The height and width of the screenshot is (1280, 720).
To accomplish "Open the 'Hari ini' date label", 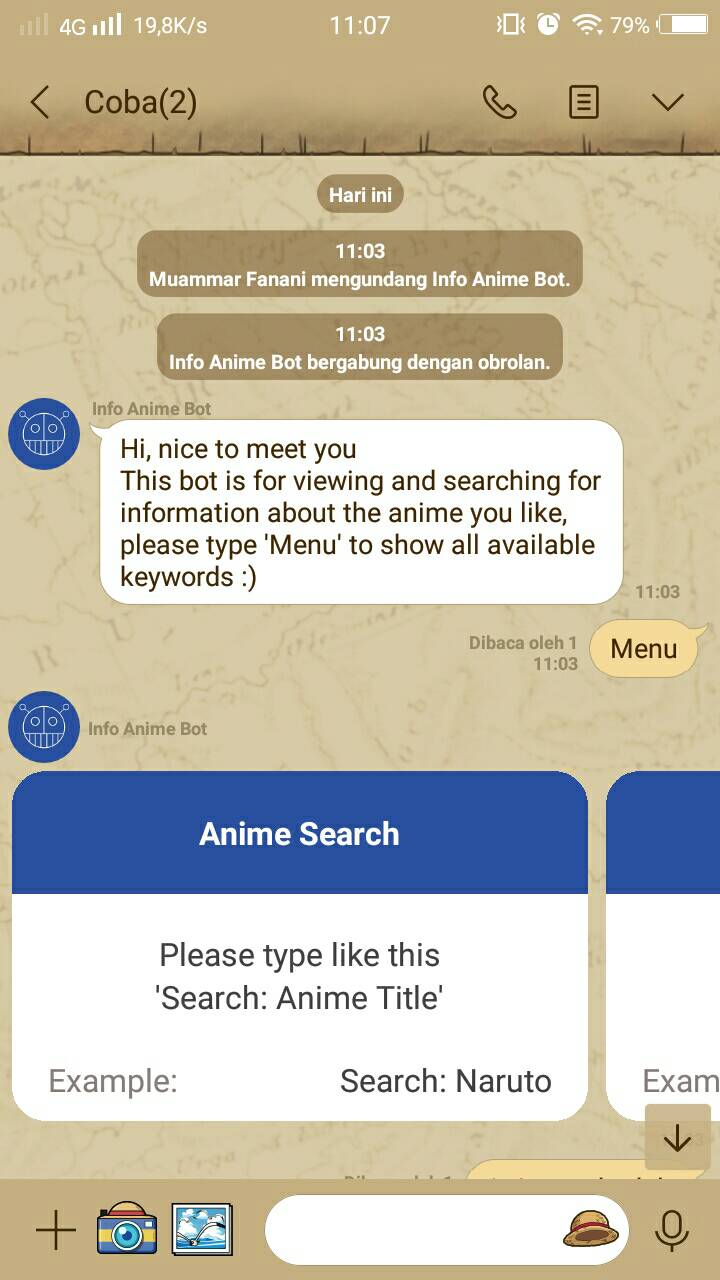I will [359, 194].
